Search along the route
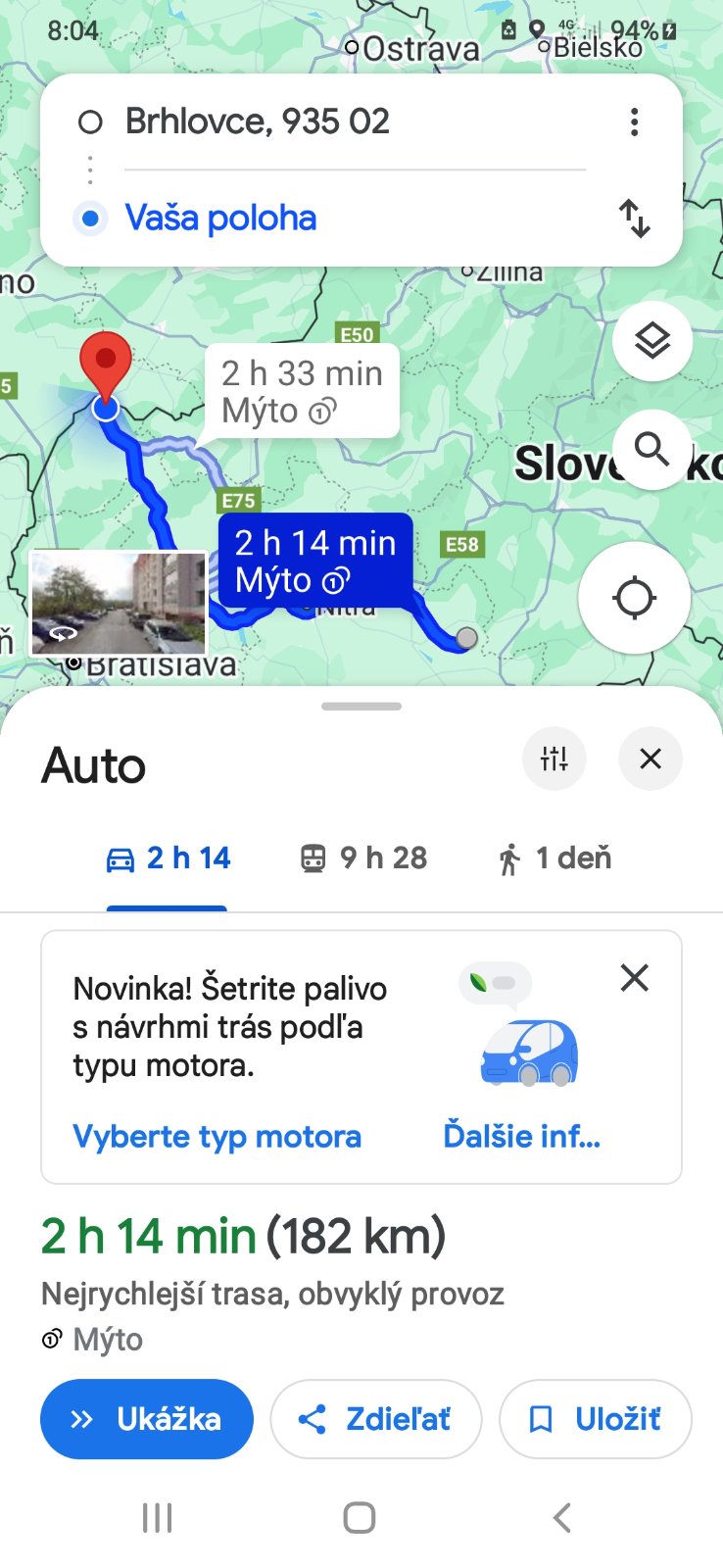The height and width of the screenshot is (1568, 723). pos(651,450)
